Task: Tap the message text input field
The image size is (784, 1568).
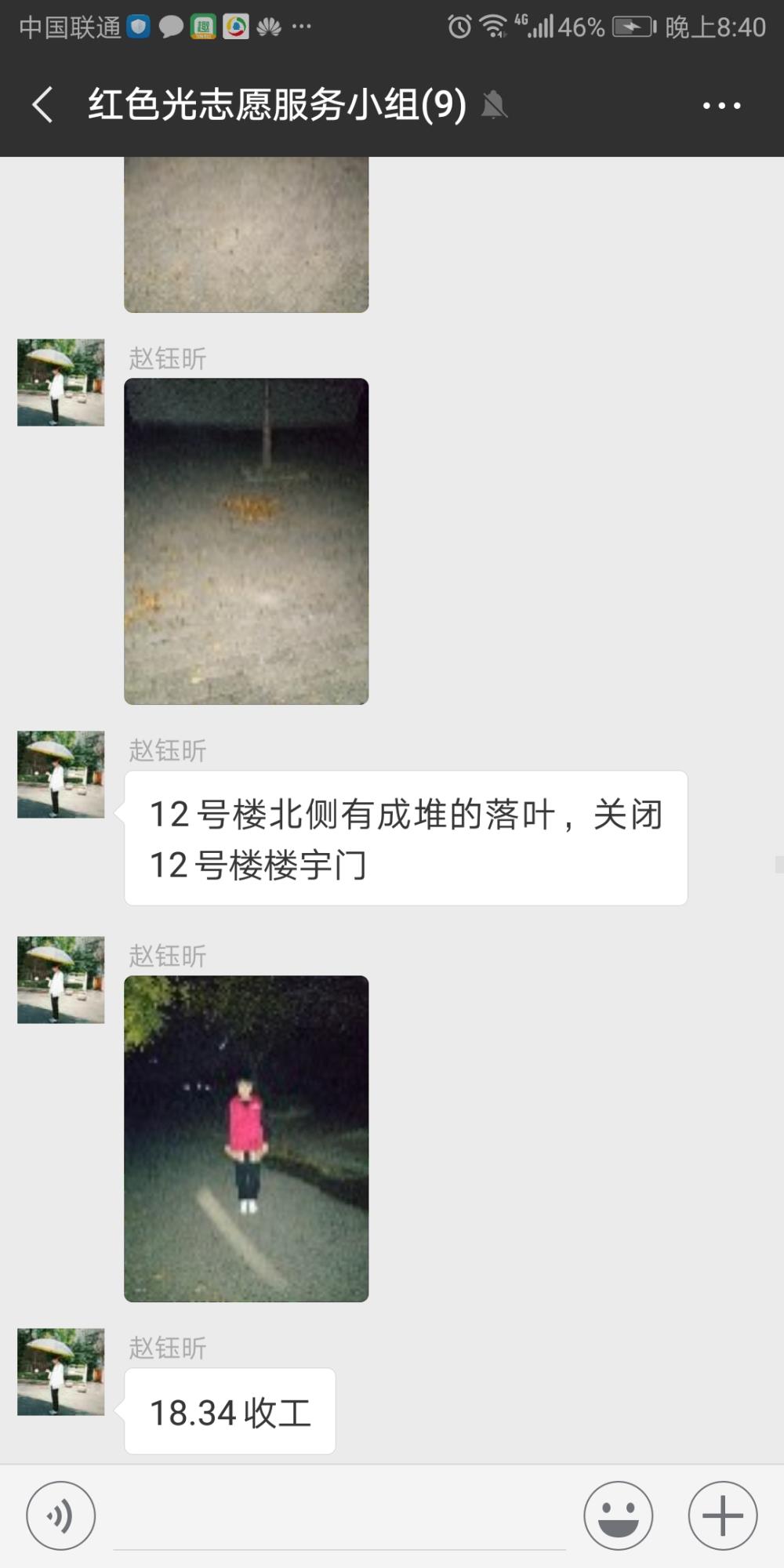Action: pos(339,1517)
